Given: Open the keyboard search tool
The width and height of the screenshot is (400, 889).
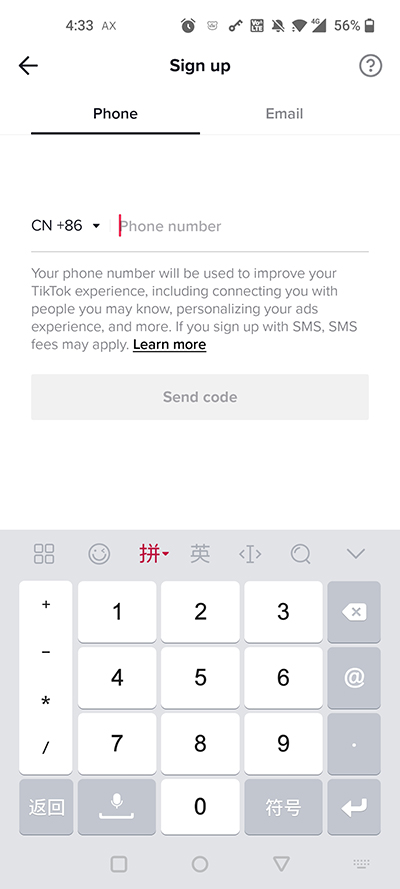Looking at the screenshot, I should (300, 553).
